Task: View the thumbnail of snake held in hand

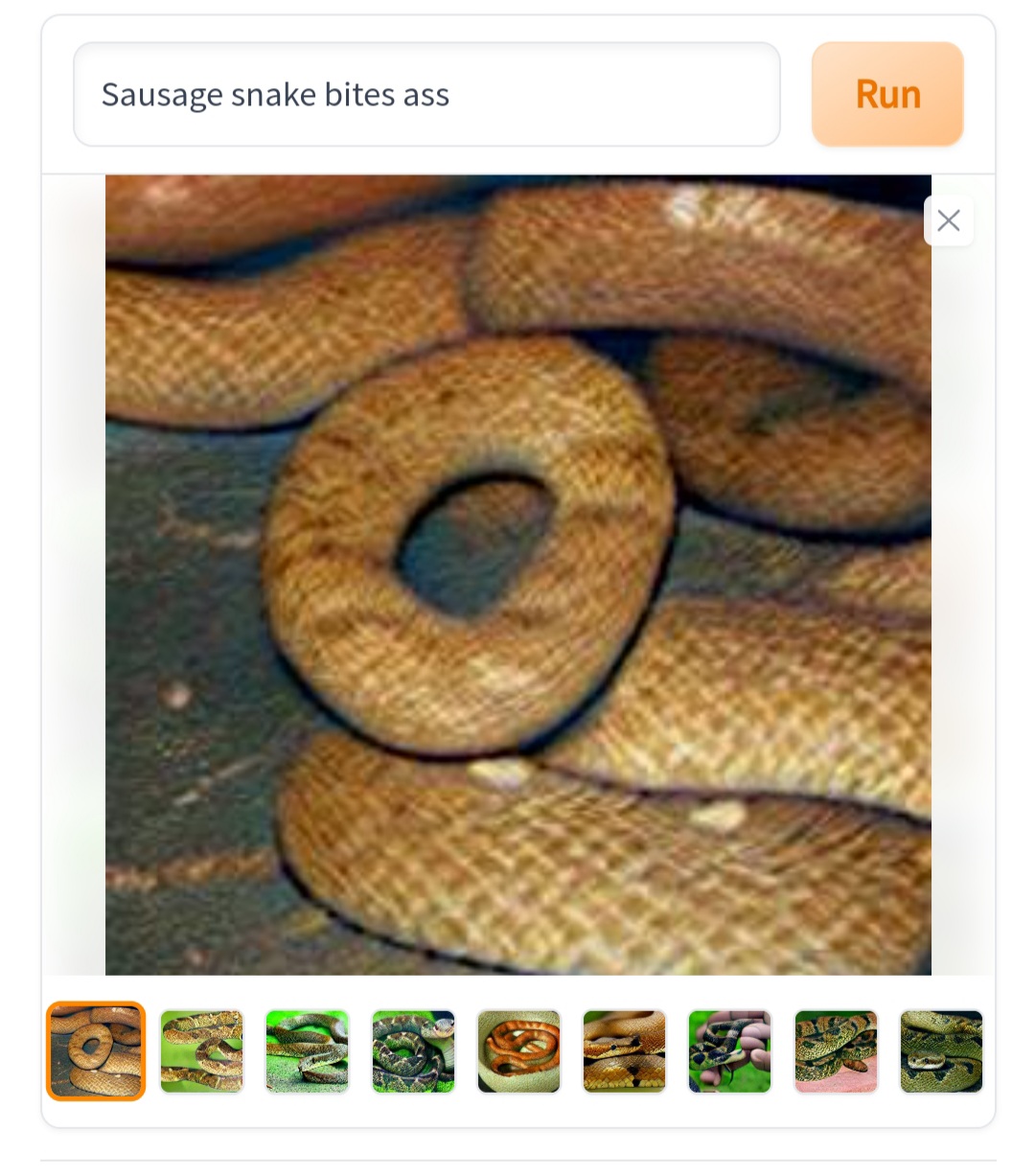Action: [729, 1051]
